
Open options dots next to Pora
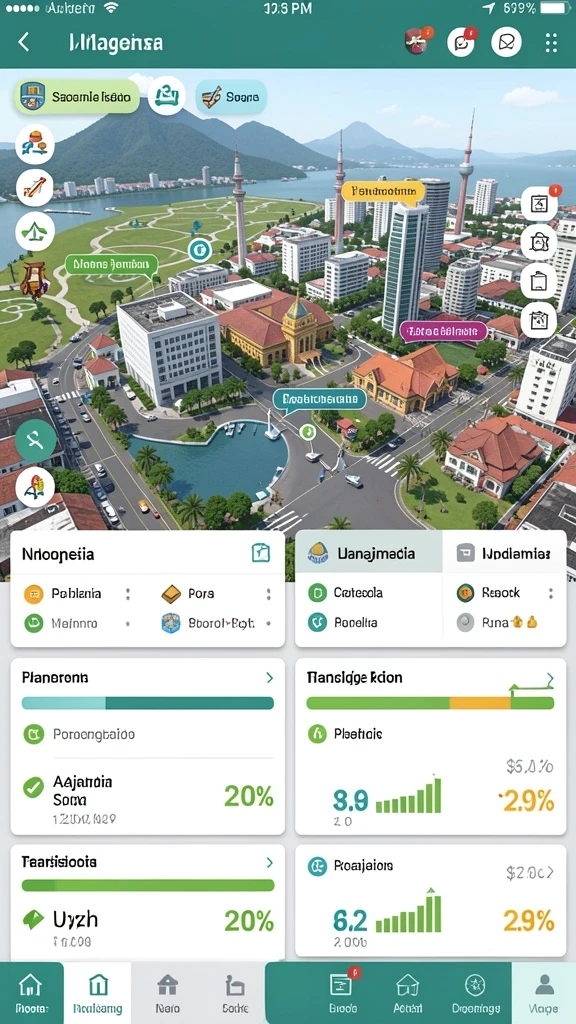click(x=268, y=594)
